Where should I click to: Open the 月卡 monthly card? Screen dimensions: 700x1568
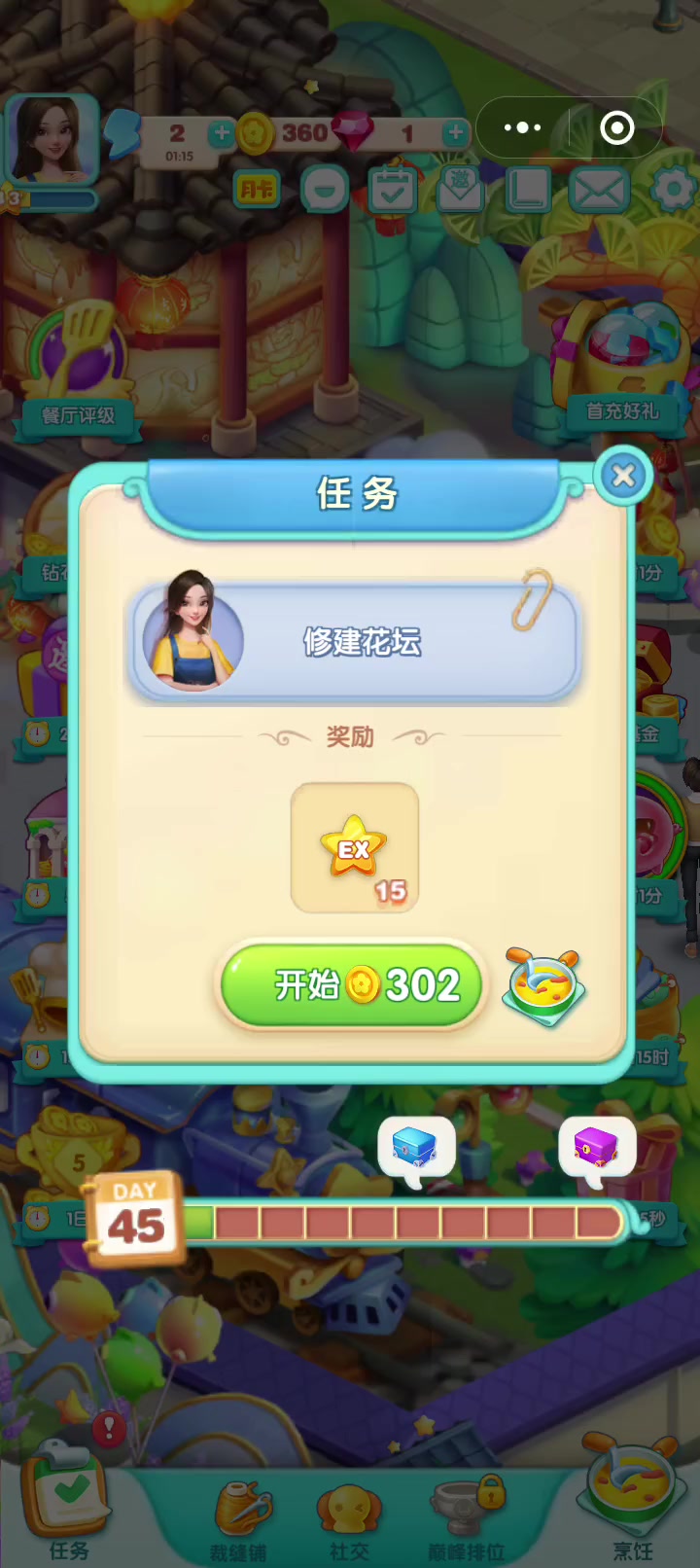(257, 189)
